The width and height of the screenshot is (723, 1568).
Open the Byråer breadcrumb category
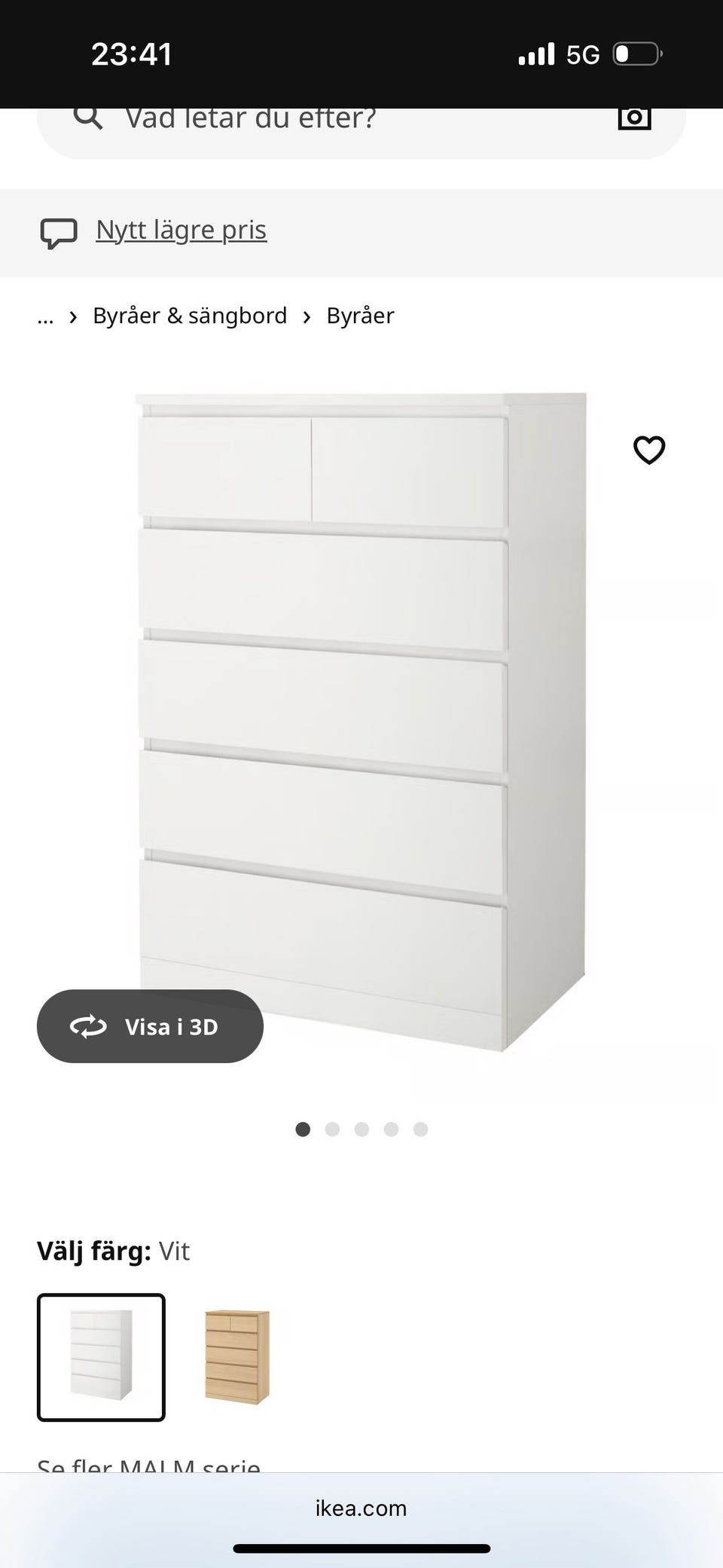(360, 316)
